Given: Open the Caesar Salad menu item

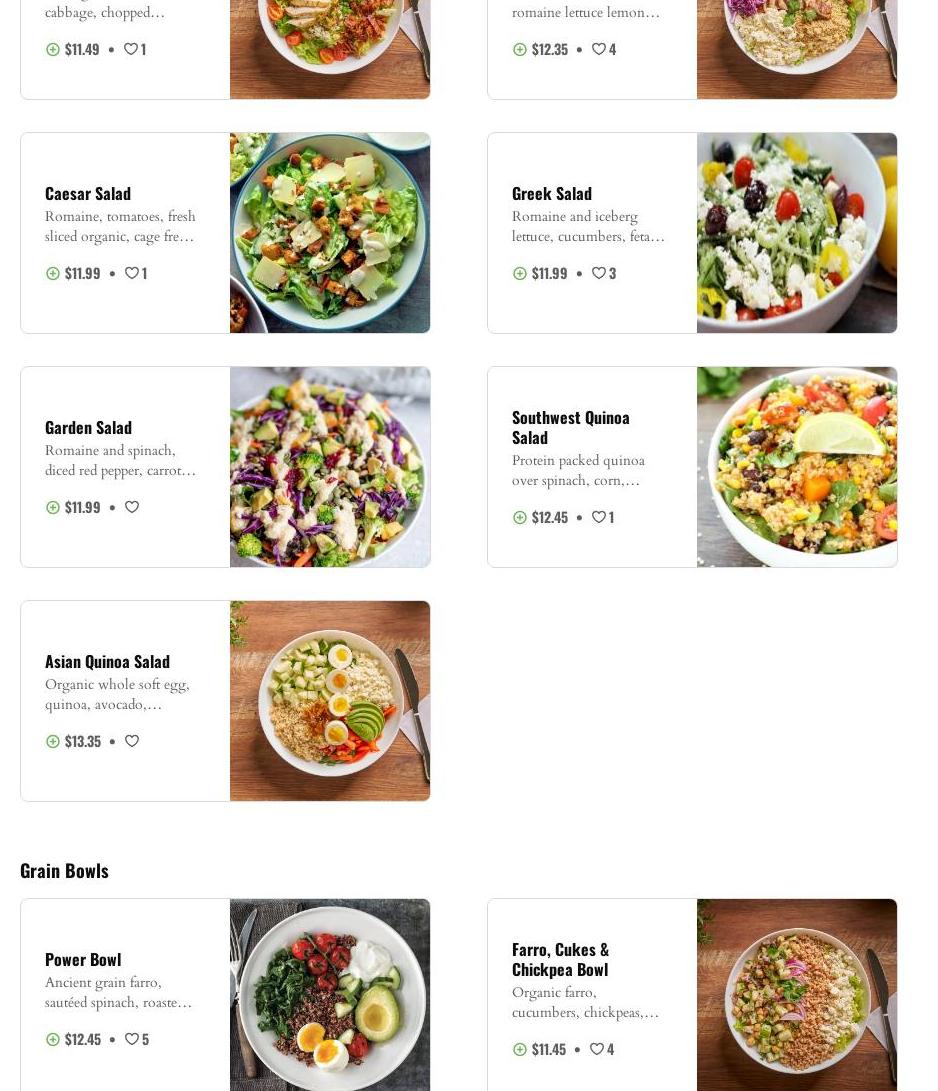Looking at the screenshot, I should click(x=88, y=193).
